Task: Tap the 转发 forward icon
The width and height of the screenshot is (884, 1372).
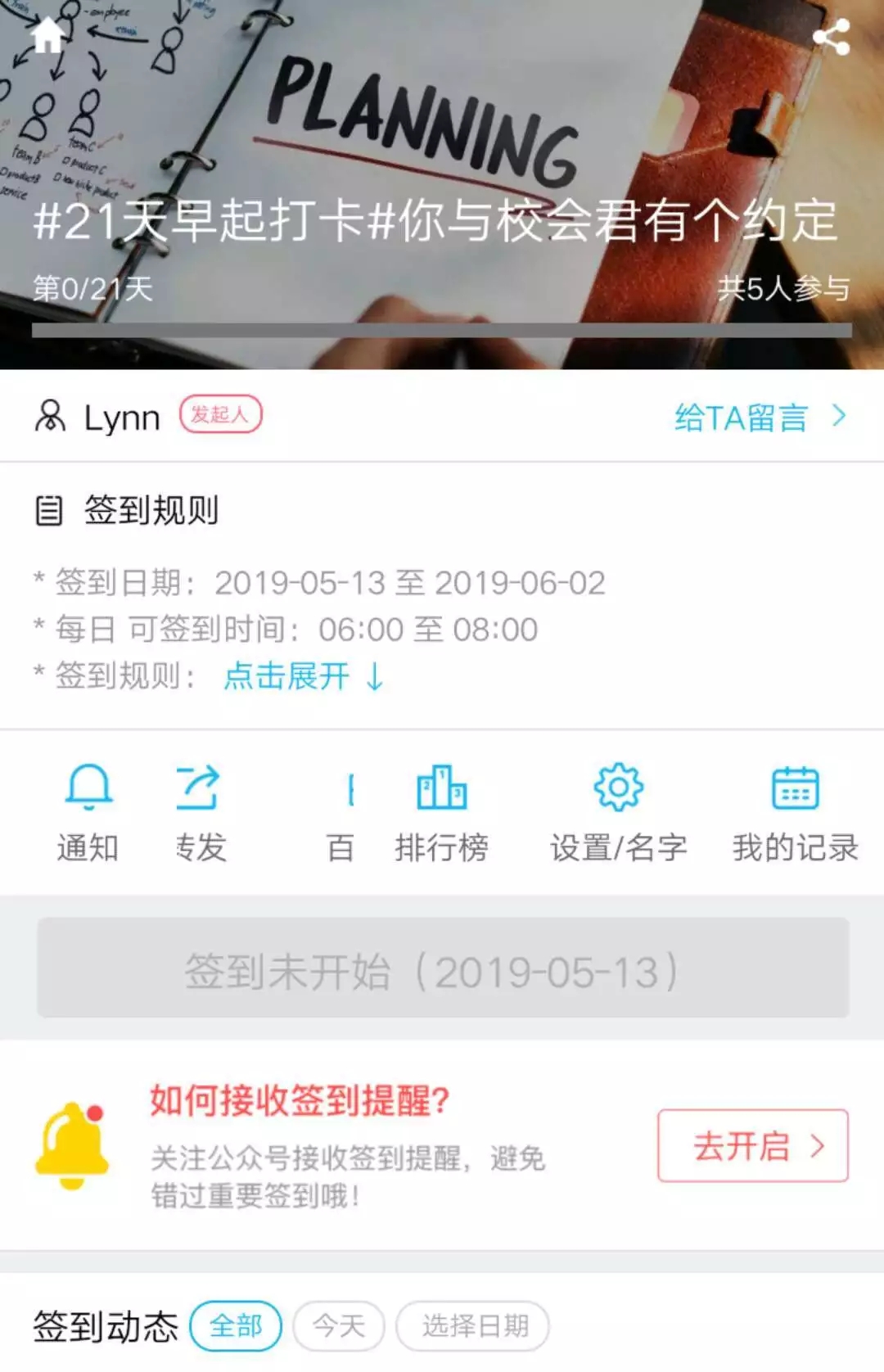Action: tap(199, 810)
